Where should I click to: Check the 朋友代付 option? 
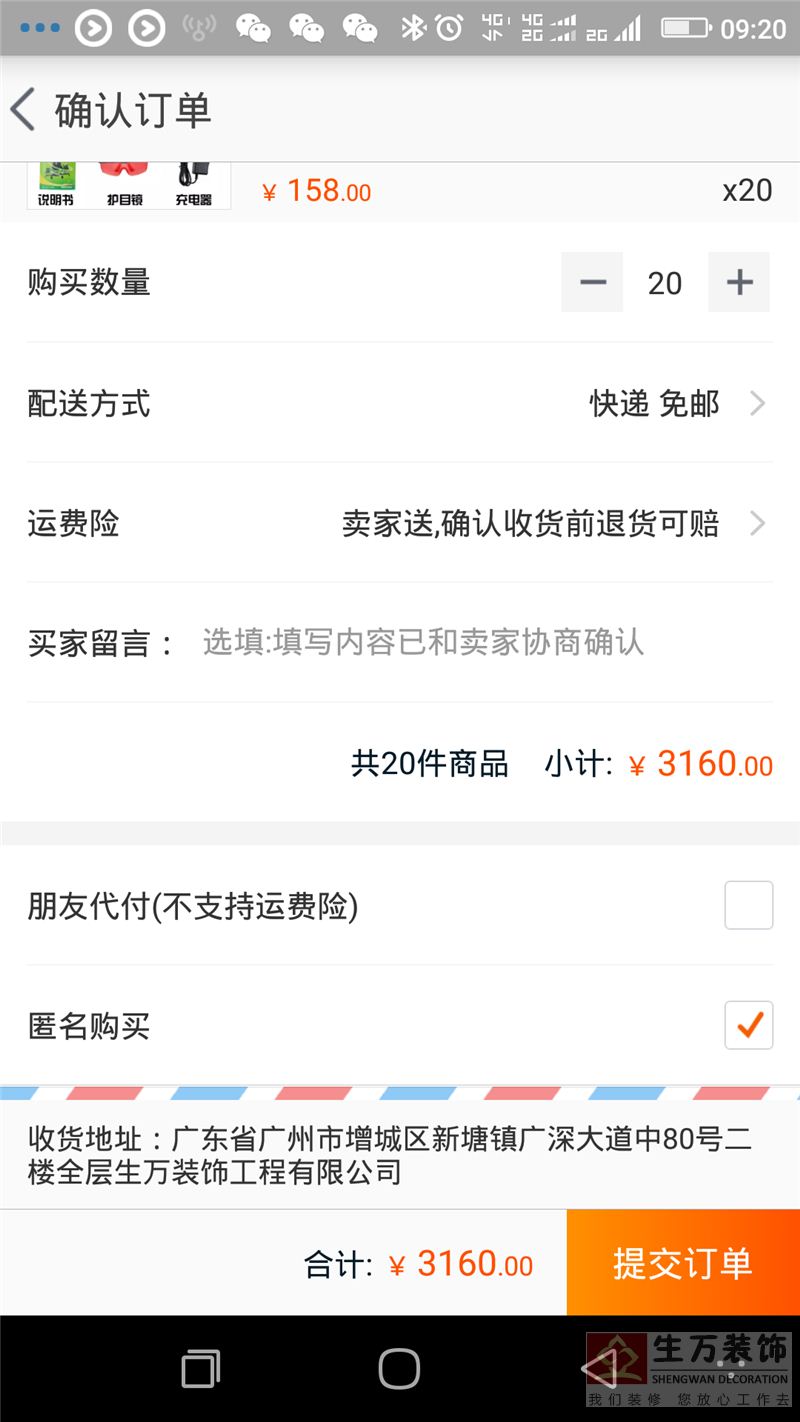coord(748,905)
